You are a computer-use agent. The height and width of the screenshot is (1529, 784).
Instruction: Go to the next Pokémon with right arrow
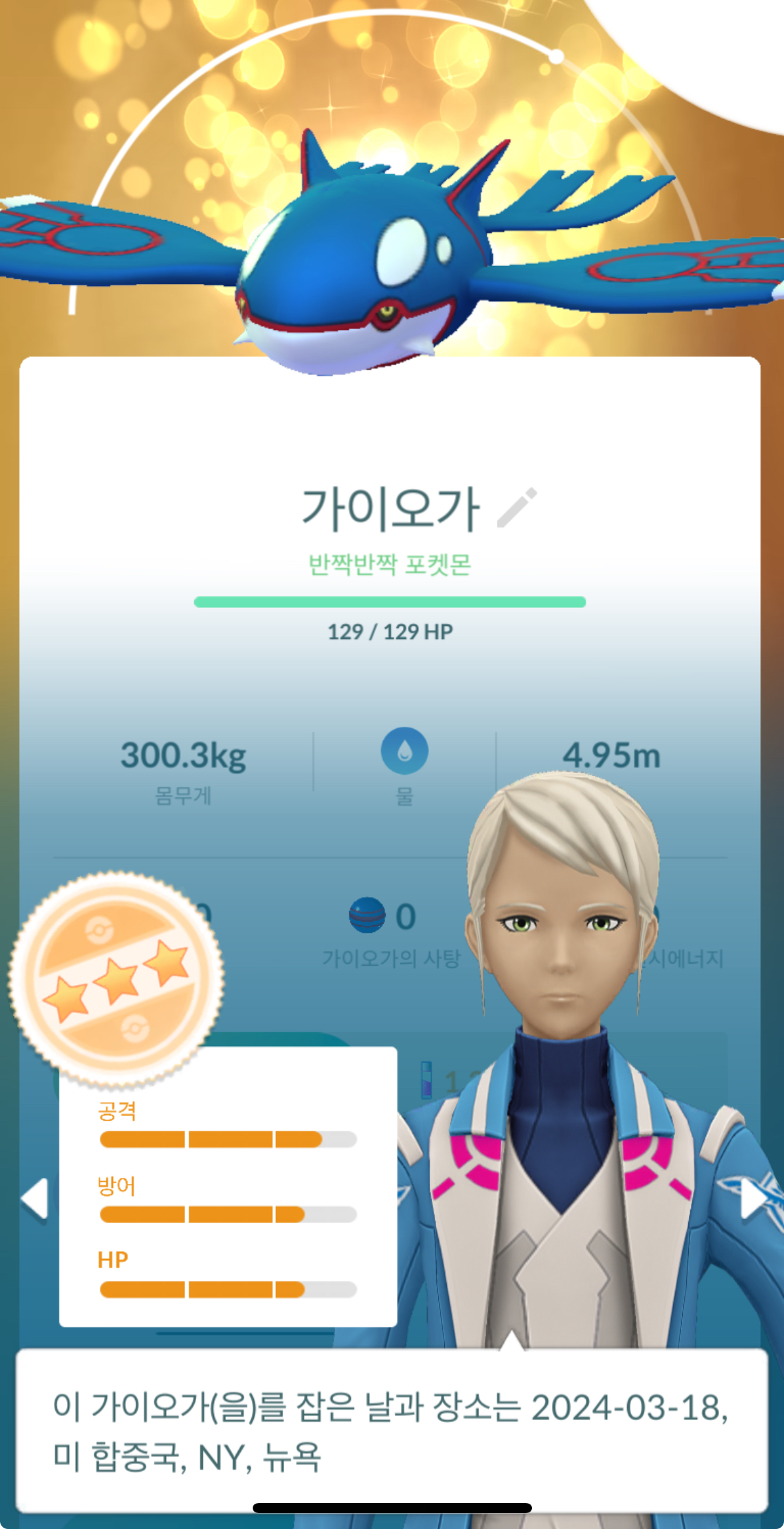click(753, 1198)
